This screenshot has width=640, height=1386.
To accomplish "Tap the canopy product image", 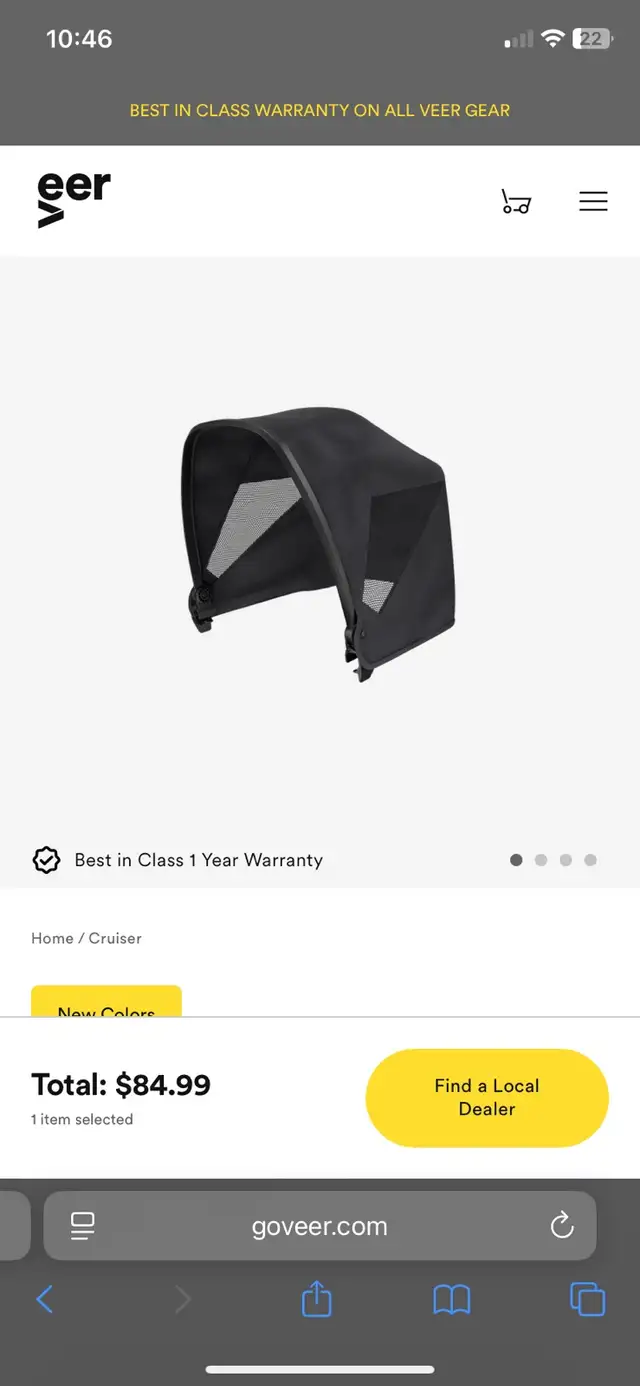I will pyautogui.click(x=318, y=542).
